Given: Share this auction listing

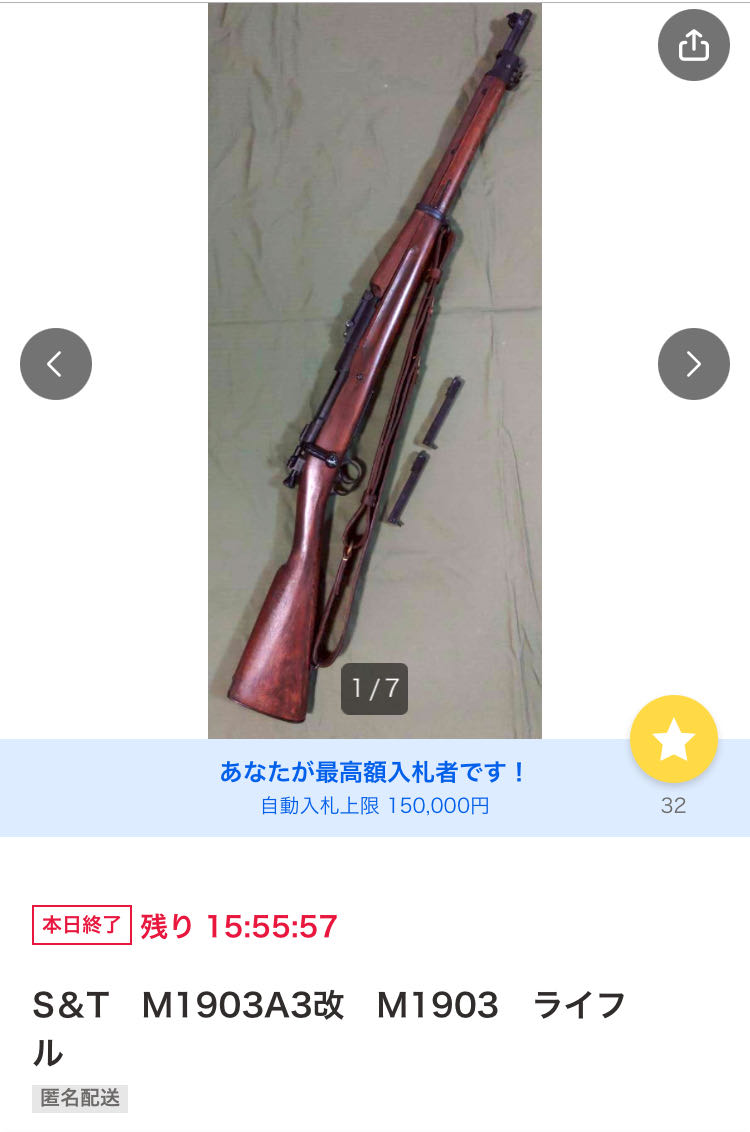Looking at the screenshot, I should pos(693,45).
